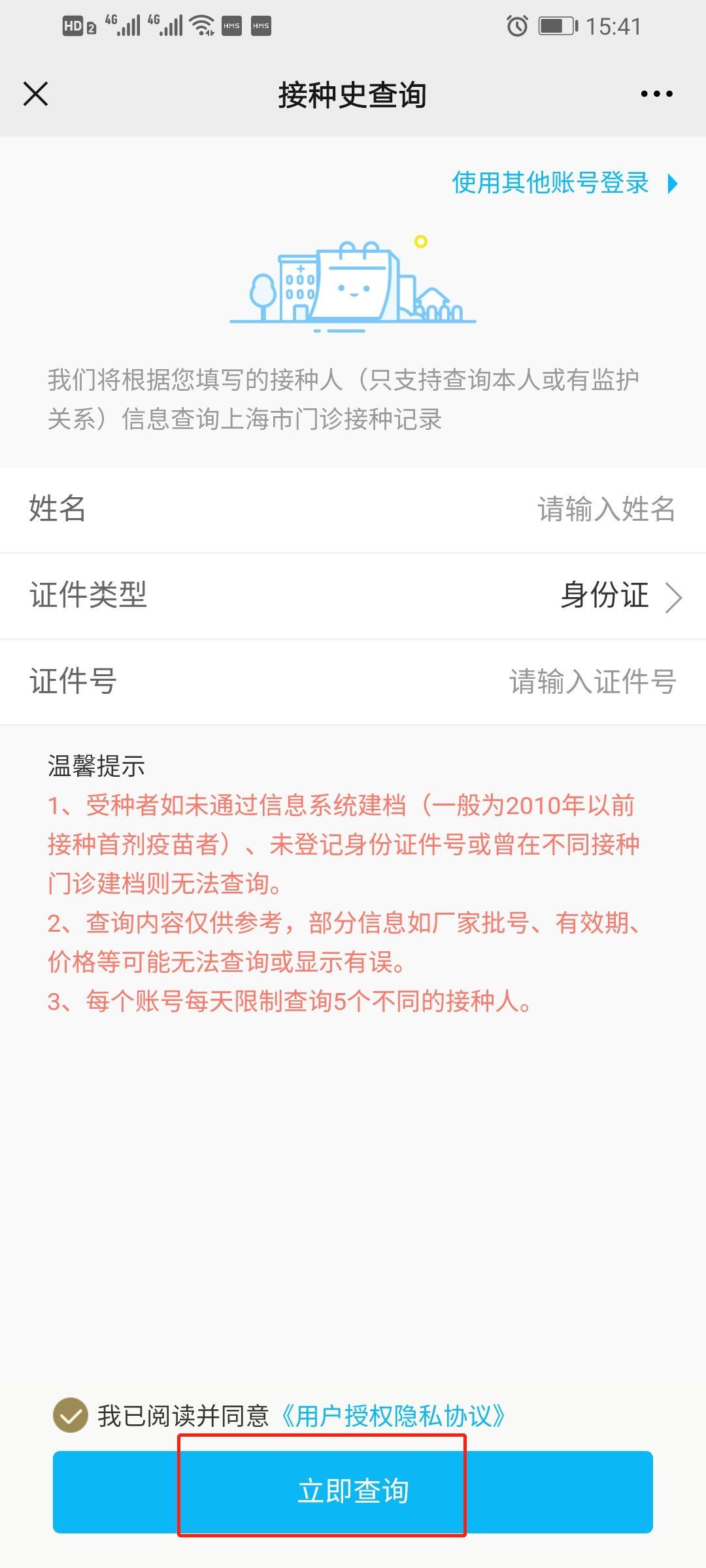Close the 接种史查询 page
Screen dimensions: 706x1568
point(36,93)
